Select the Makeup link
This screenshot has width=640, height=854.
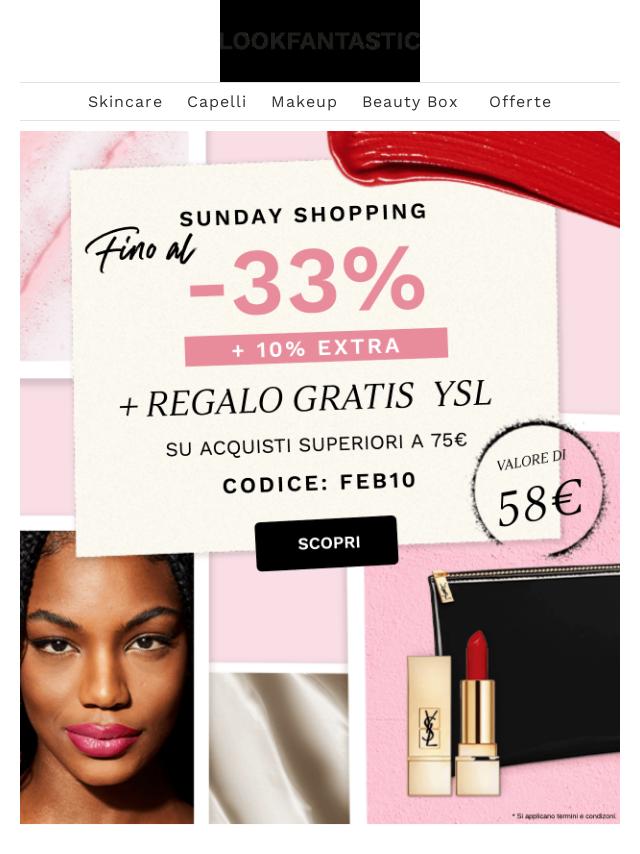304,102
